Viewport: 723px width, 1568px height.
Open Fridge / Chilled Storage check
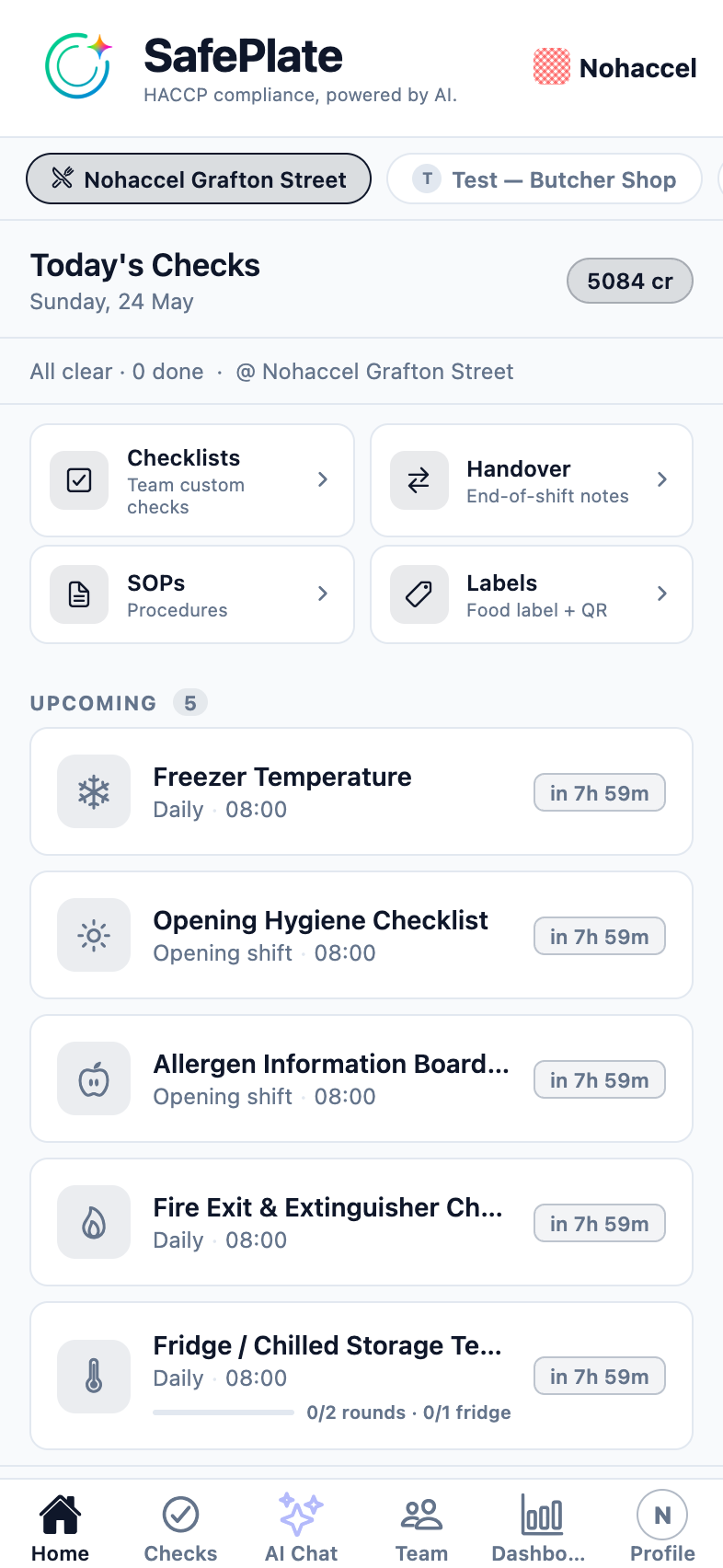pyautogui.click(x=361, y=1376)
